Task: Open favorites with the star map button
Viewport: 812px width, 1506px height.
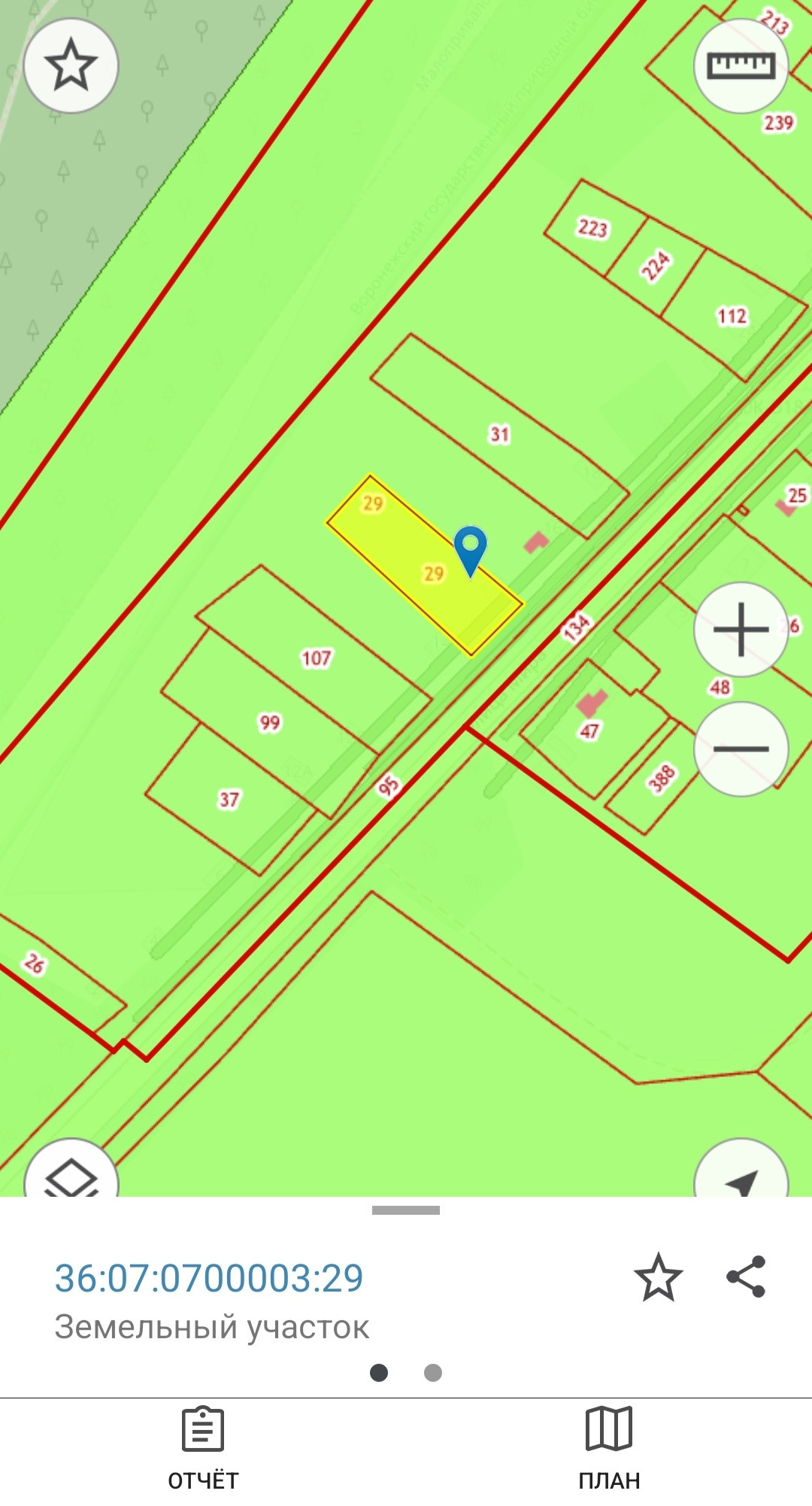Action: 71,65
